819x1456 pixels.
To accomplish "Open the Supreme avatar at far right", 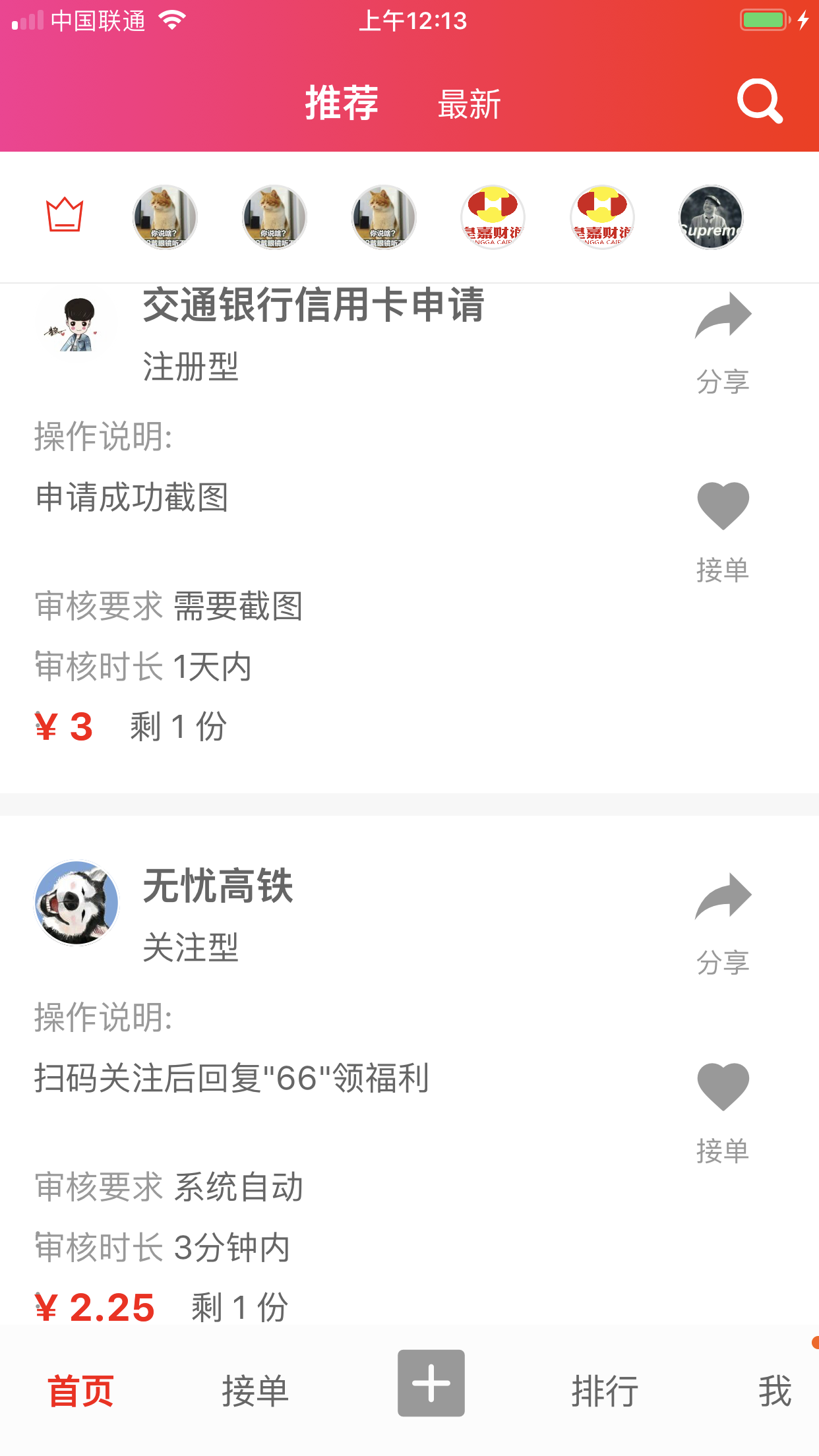I will pos(710,218).
